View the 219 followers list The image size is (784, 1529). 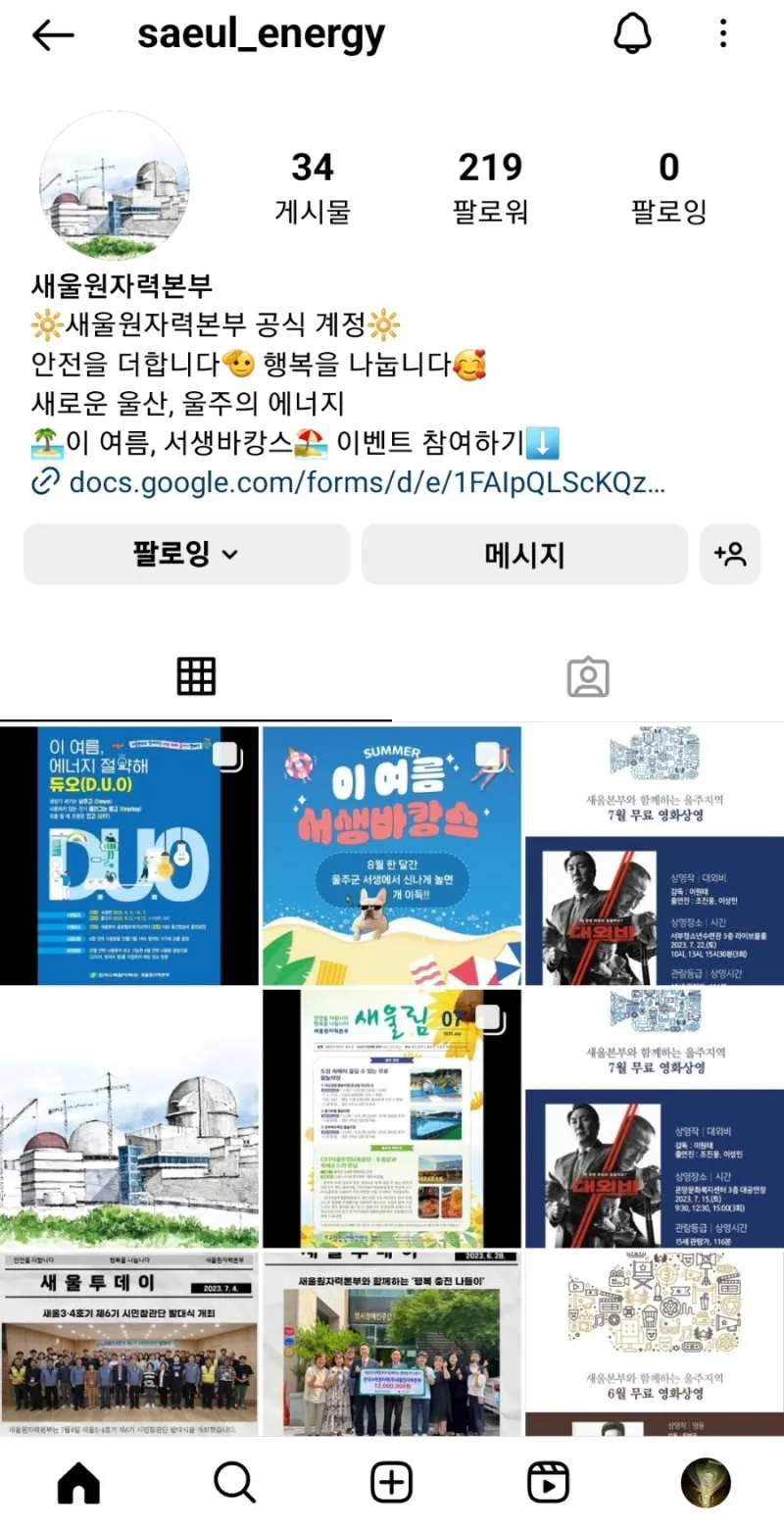490,186
